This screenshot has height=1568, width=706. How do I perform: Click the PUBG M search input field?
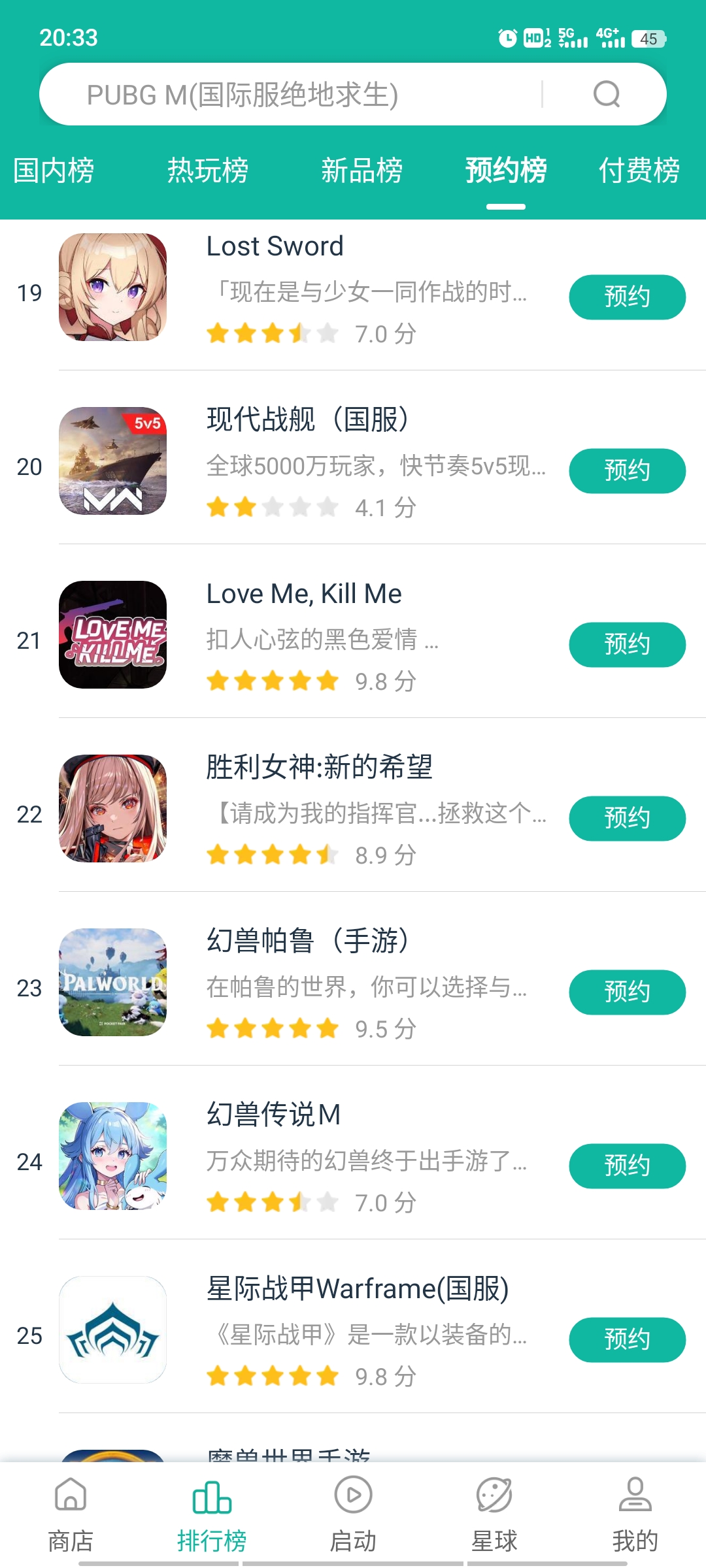294,94
